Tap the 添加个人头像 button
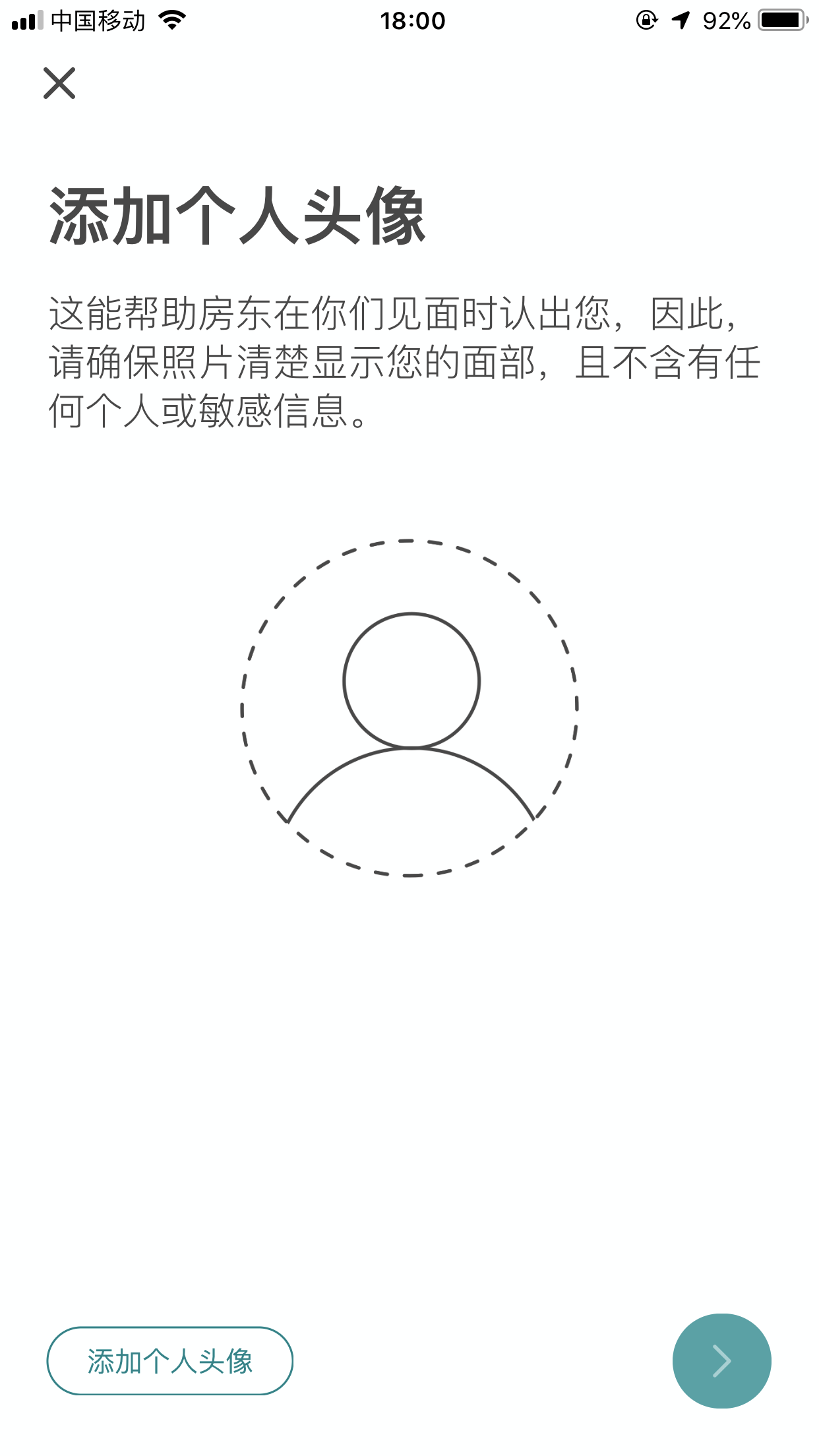 tap(169, 1360)
